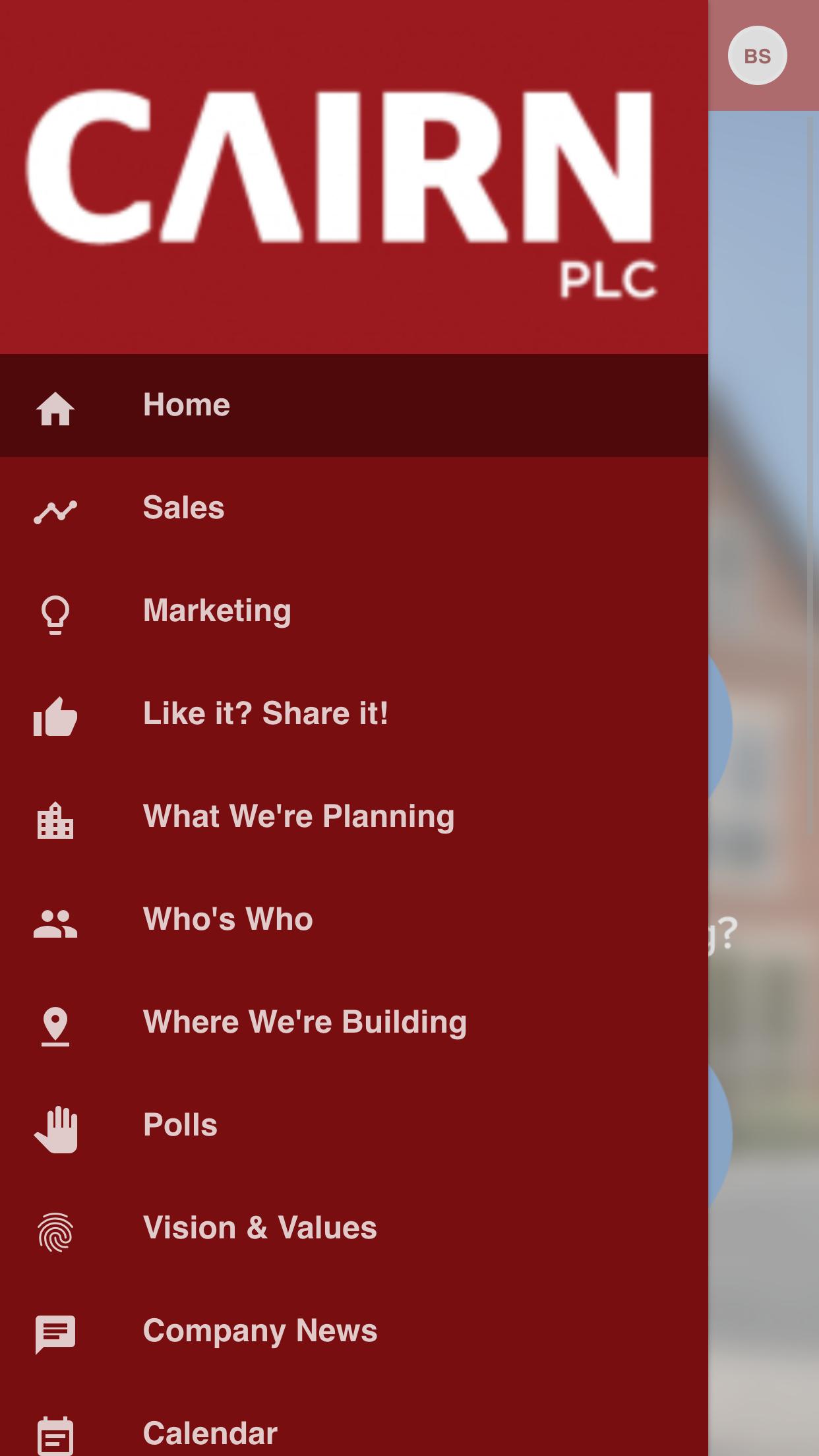
Task: Open What We're Planning
Action: point(298,816)
